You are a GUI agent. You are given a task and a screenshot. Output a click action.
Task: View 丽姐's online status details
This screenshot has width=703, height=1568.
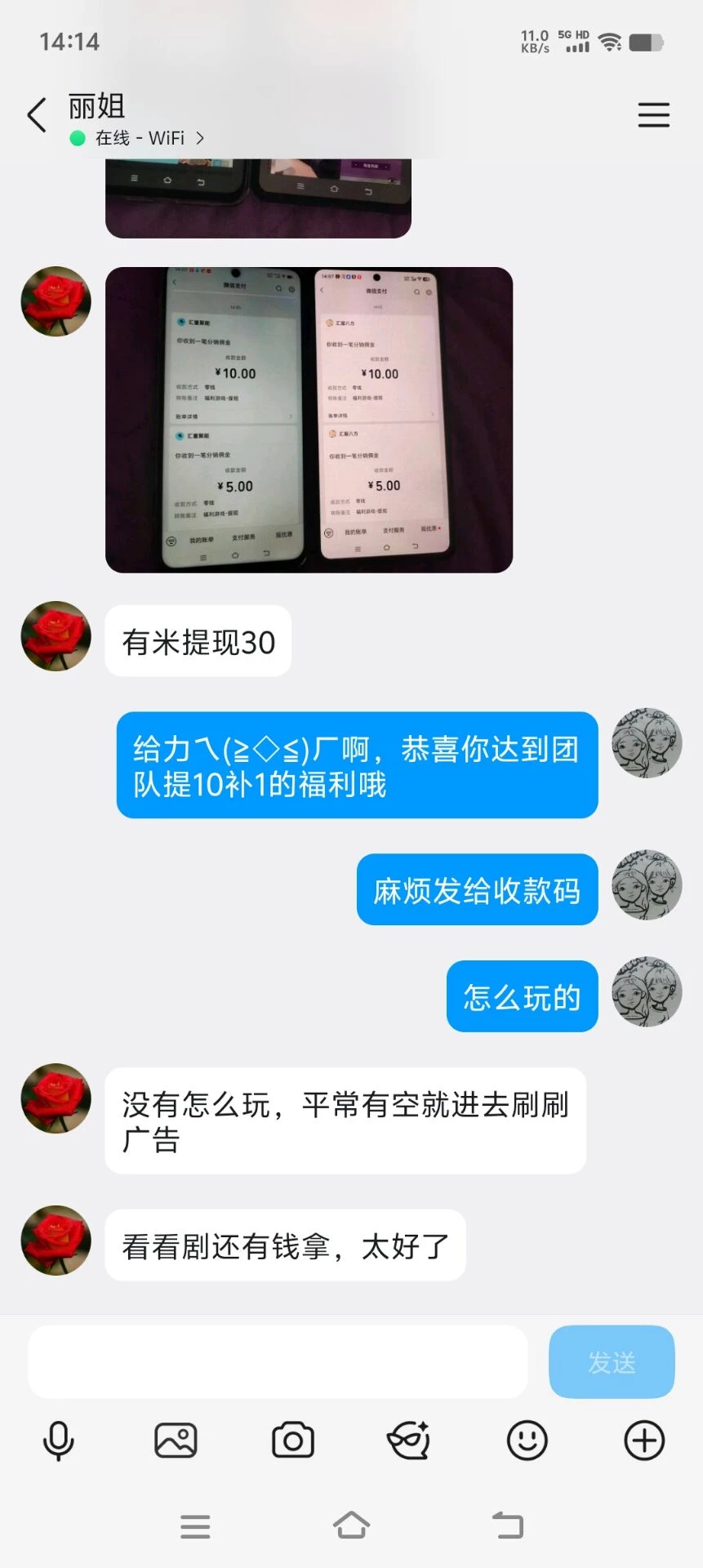tap(139, 138)
